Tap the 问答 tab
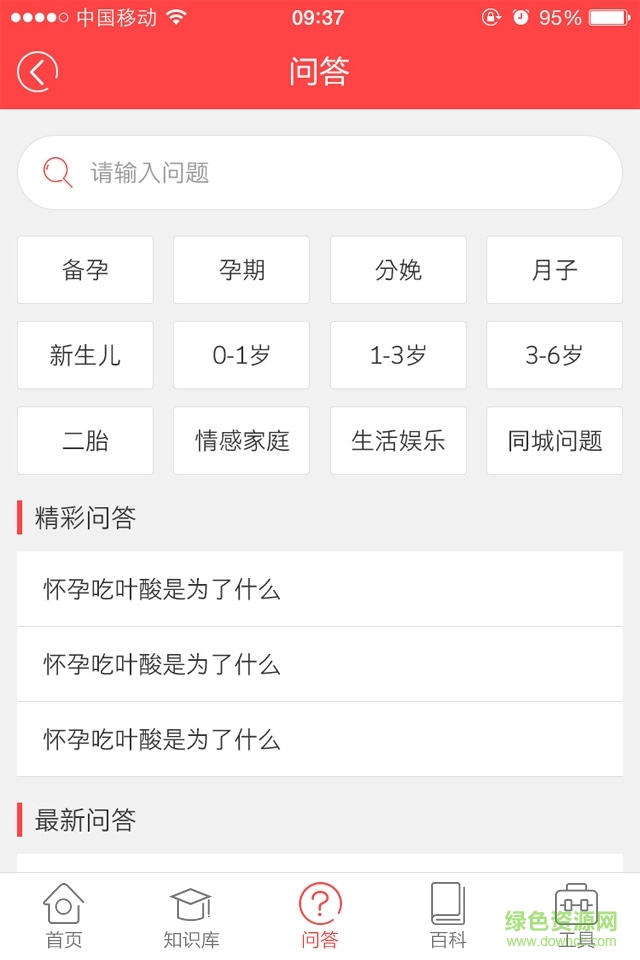The height and width of the screenshot is (960, 640). [x=320, y=915]
